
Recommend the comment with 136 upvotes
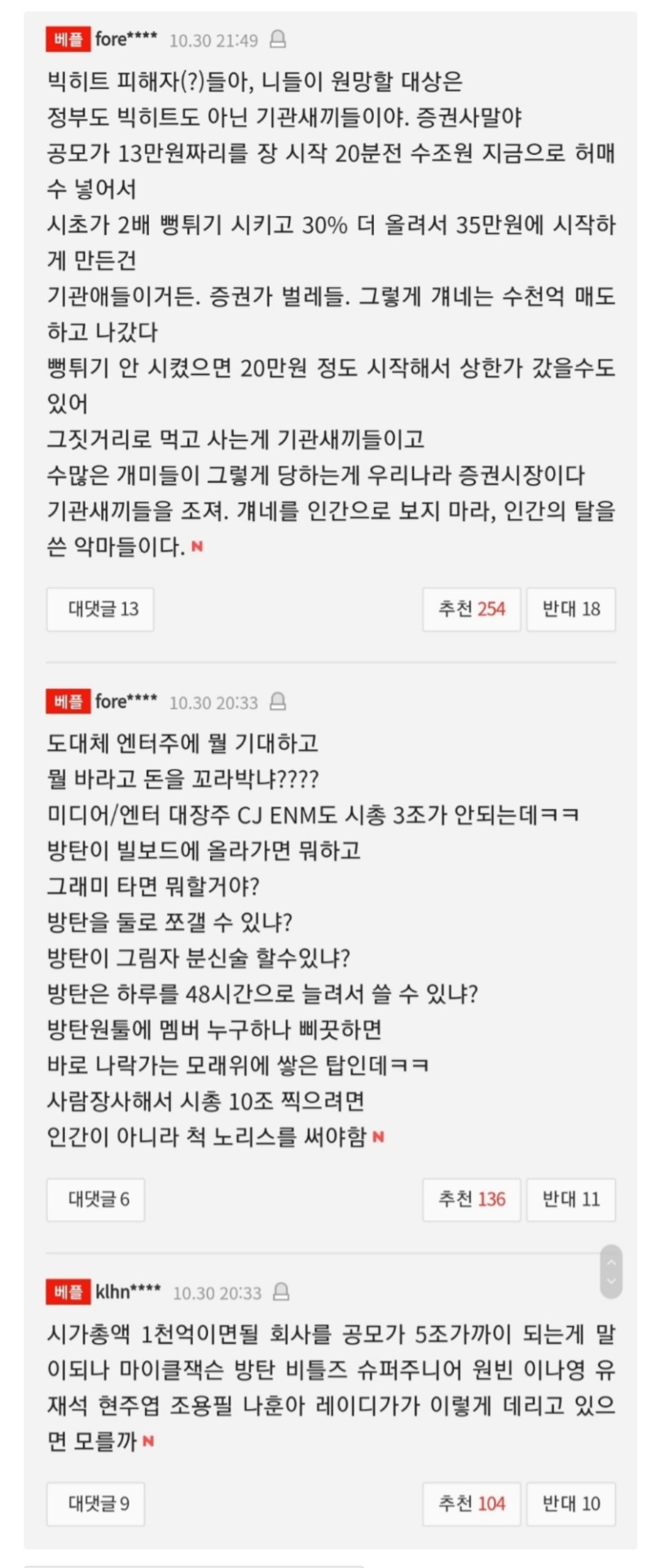coord(471,1199)
